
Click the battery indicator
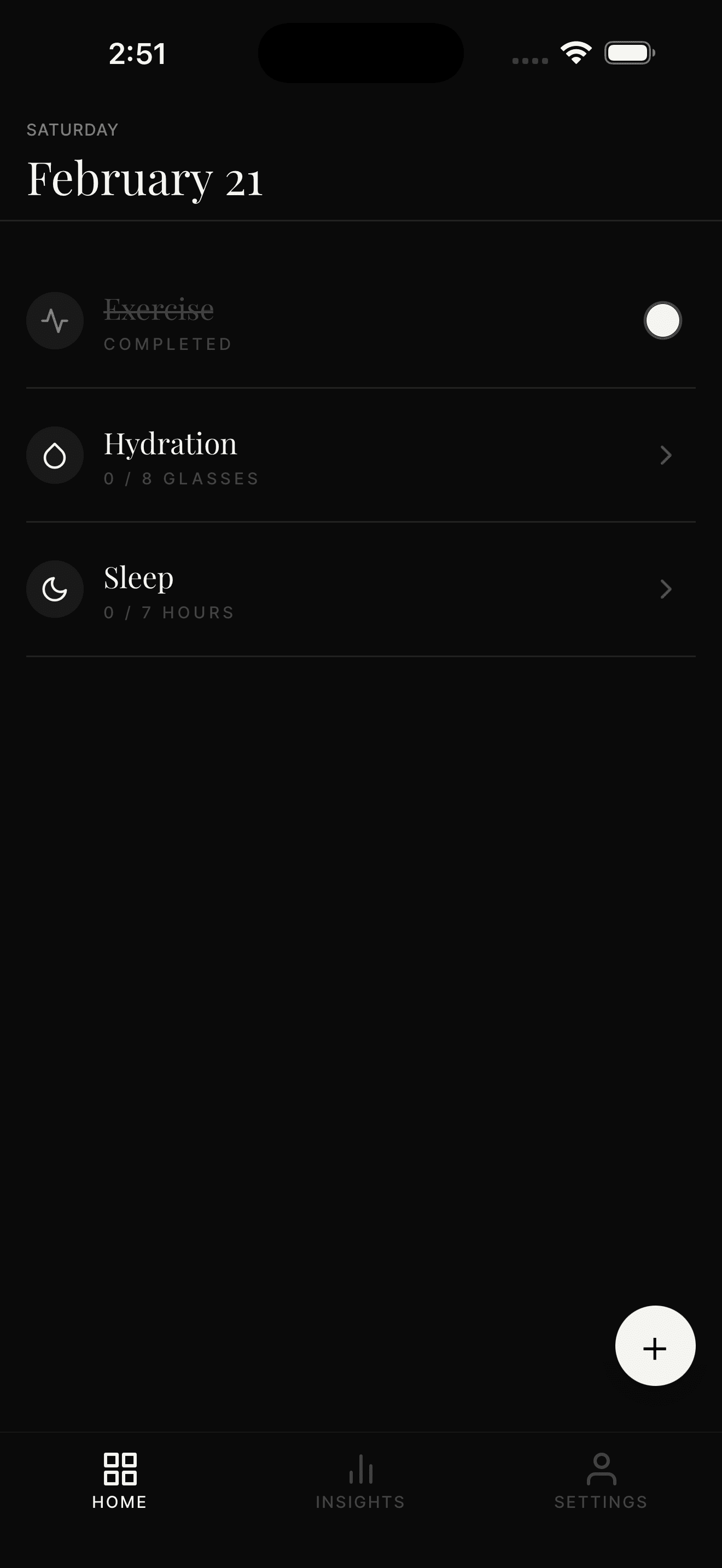coord(628,53)
